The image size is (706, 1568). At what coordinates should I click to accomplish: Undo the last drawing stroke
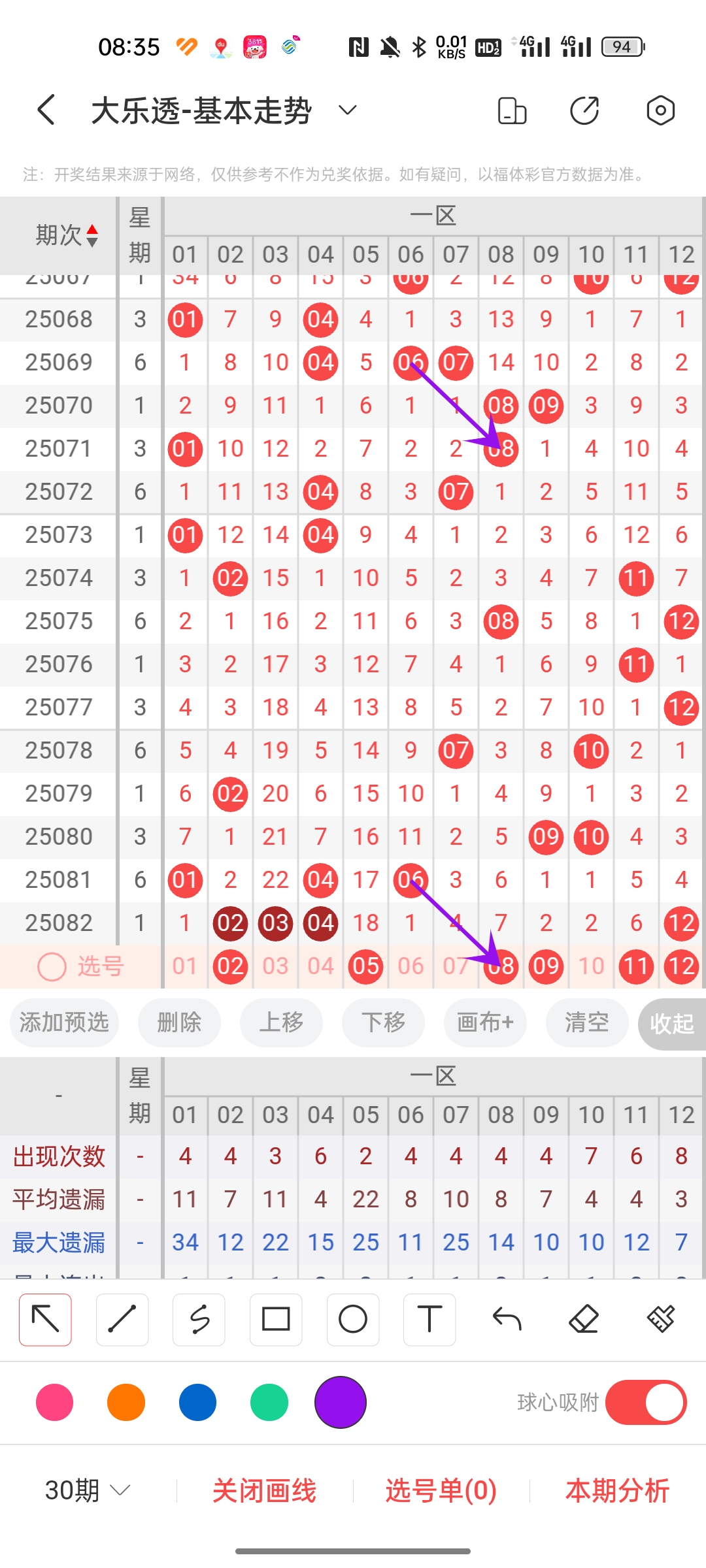point(507,1319)
